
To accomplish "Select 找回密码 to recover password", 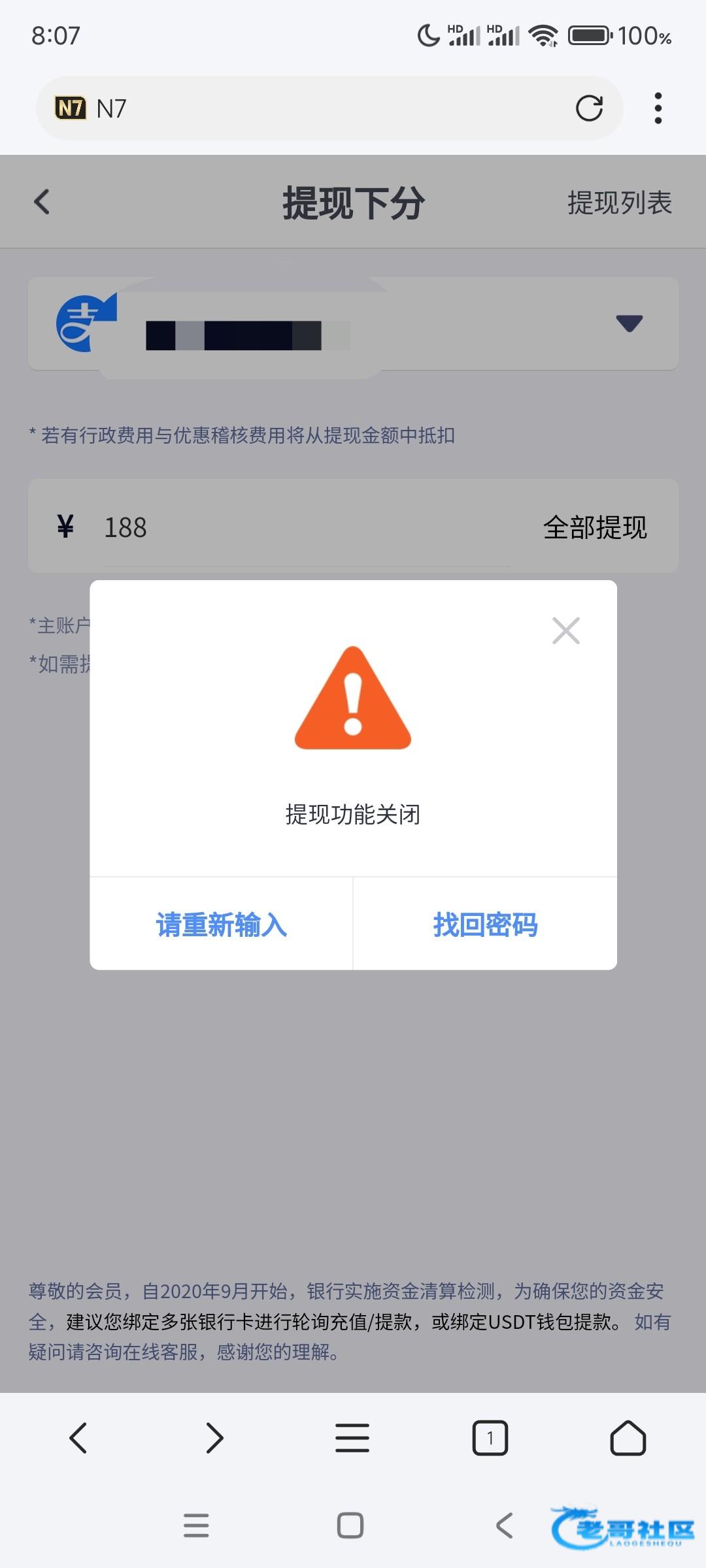I will pyautogui.click(x=485, y=924).
